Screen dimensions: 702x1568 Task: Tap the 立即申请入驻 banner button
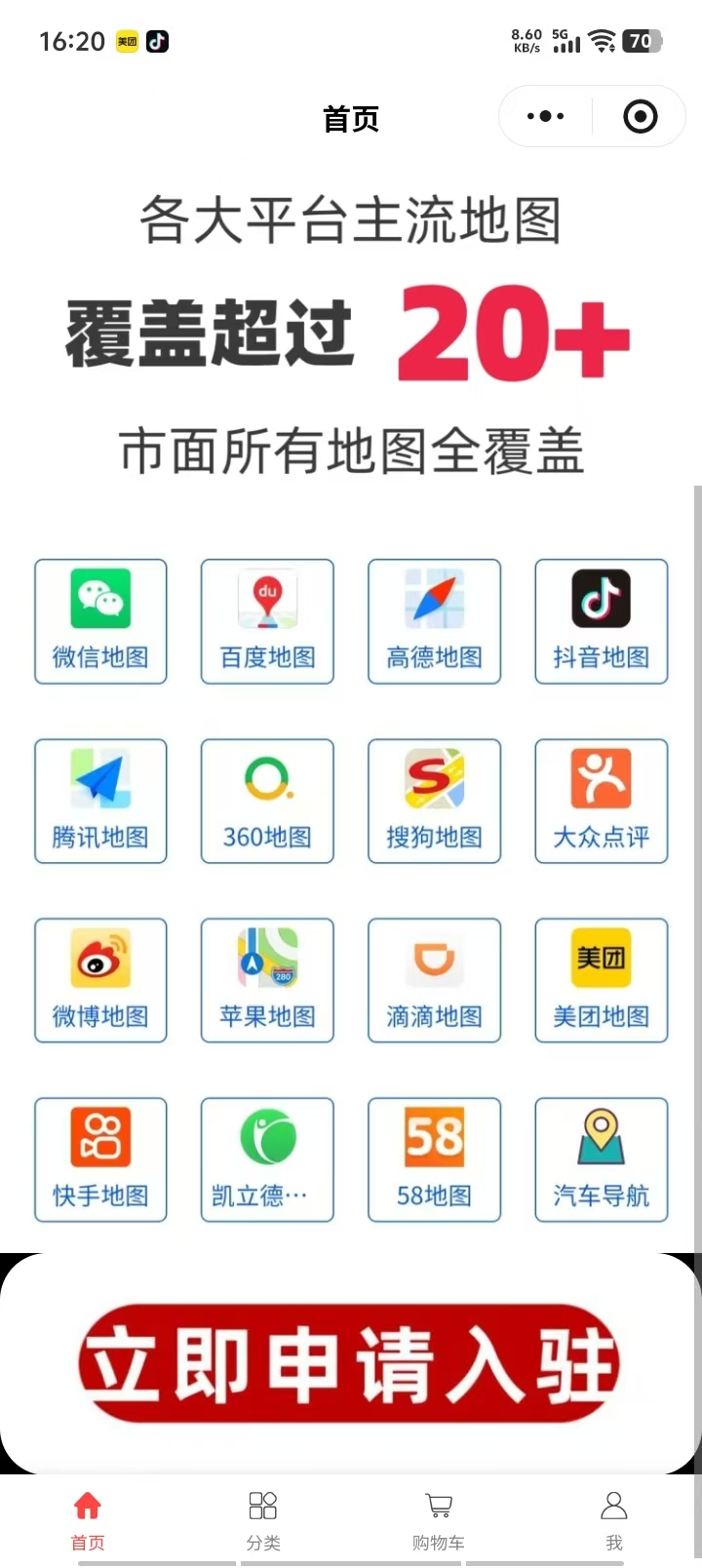point(349,1362)
